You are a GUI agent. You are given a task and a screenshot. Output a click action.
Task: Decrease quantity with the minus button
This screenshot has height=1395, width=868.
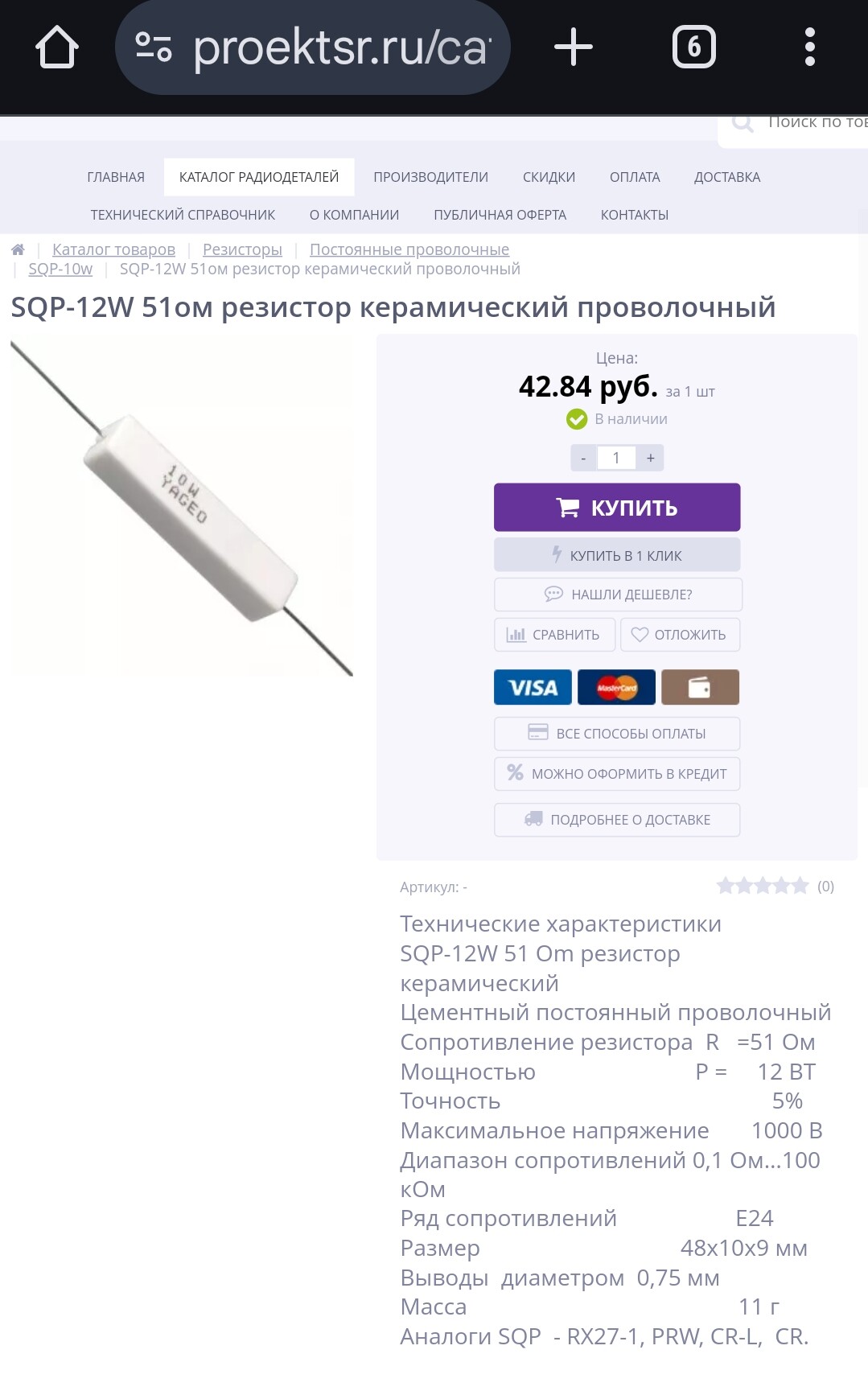tap(583, 458)
